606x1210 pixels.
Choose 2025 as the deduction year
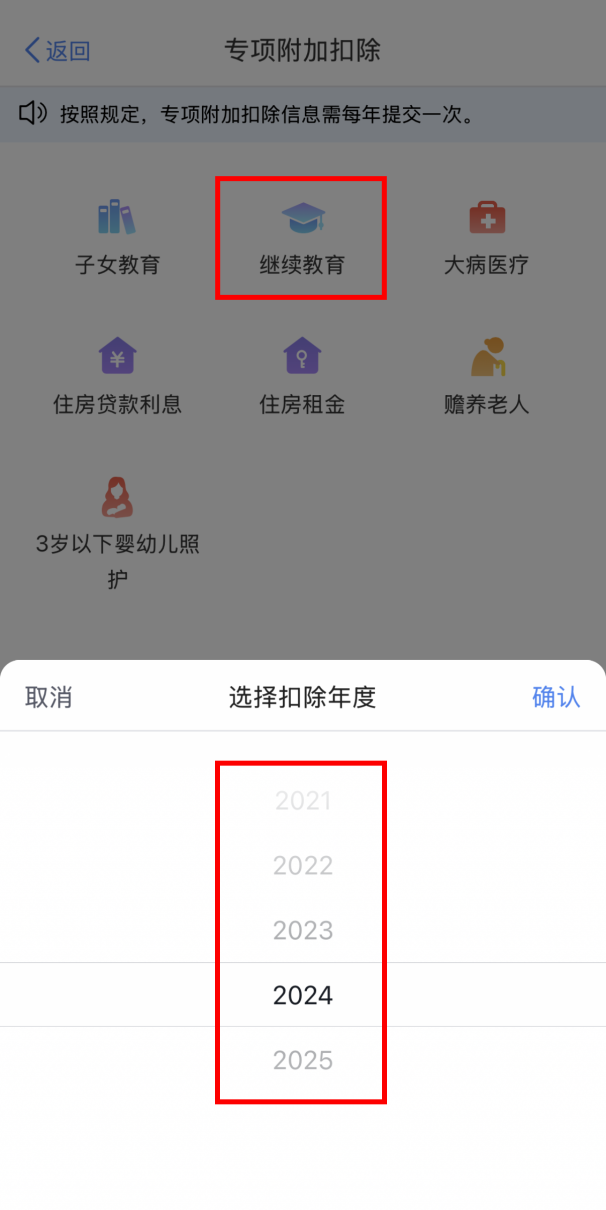tap(303, 1060)
